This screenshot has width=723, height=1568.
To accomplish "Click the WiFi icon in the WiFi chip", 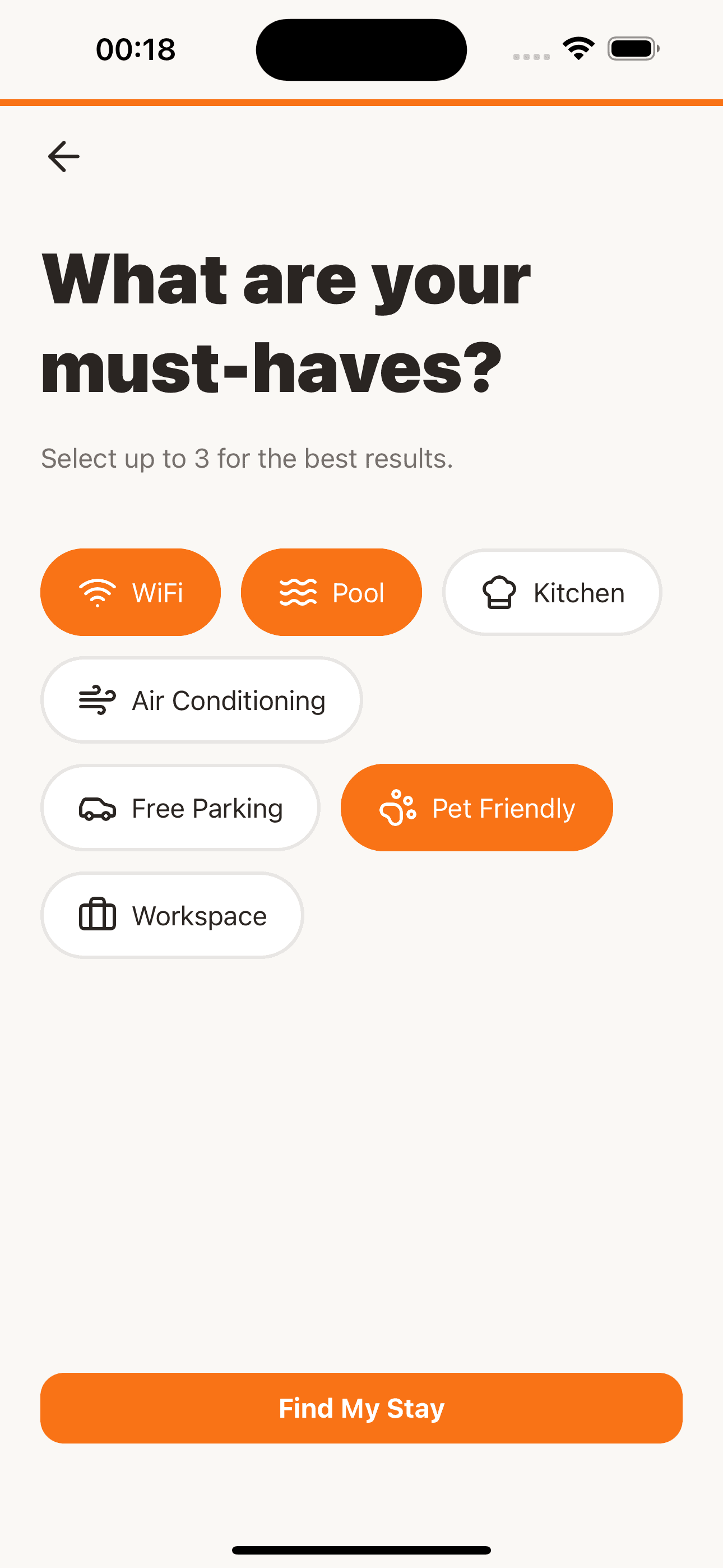I will click(x=98, y=591).
